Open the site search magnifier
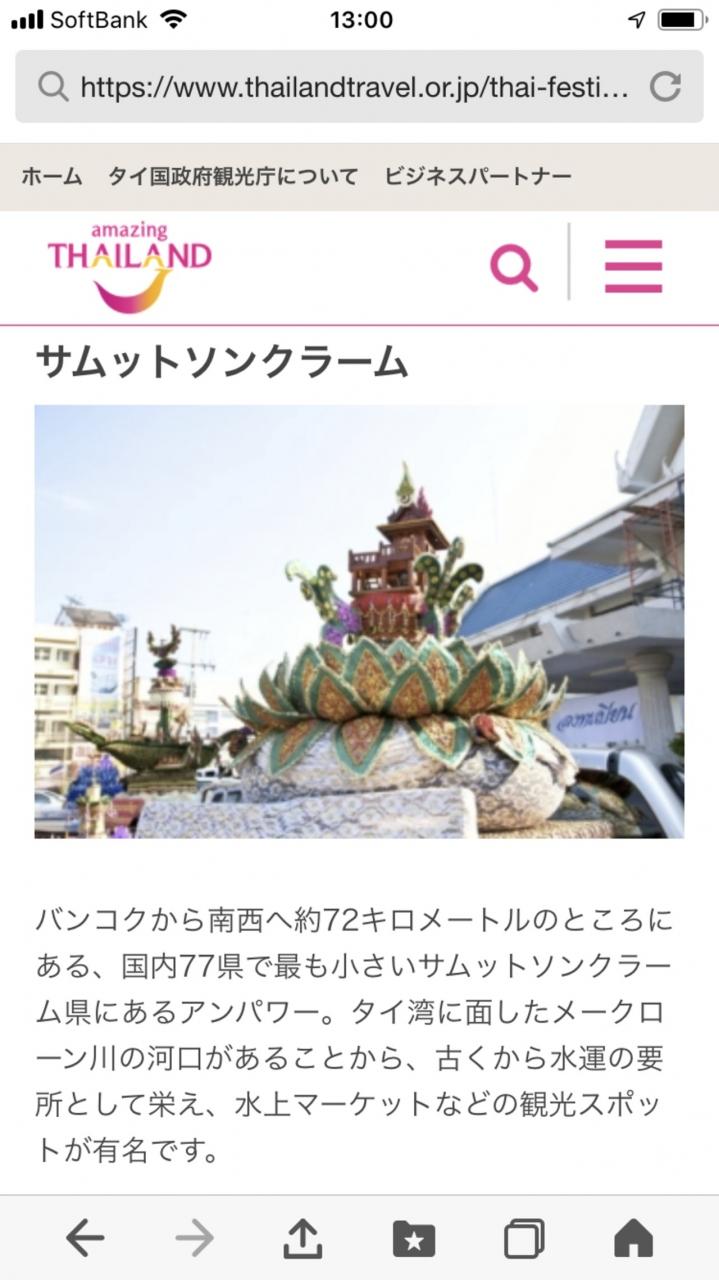The image size is (719, 1280). (x=514, y=268)
